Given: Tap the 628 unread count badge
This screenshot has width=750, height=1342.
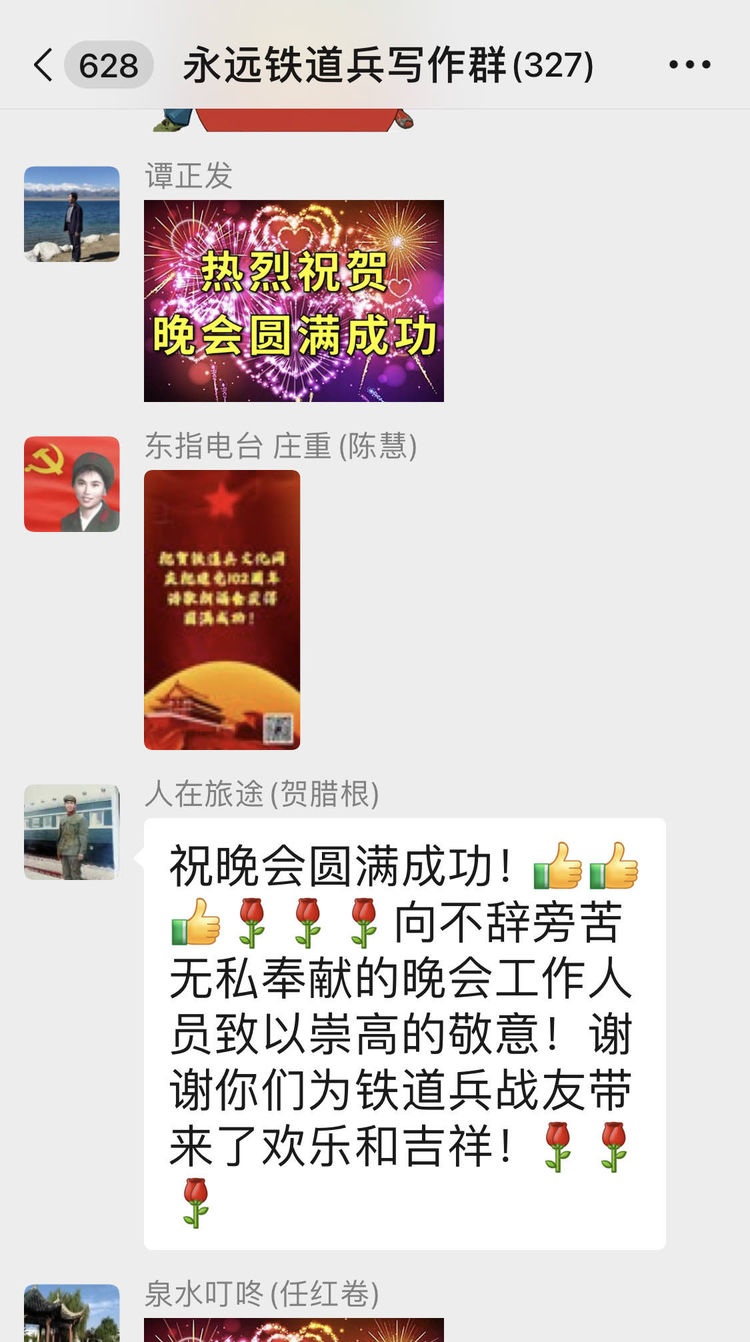Looking at the screenshot, I should 109,64.
